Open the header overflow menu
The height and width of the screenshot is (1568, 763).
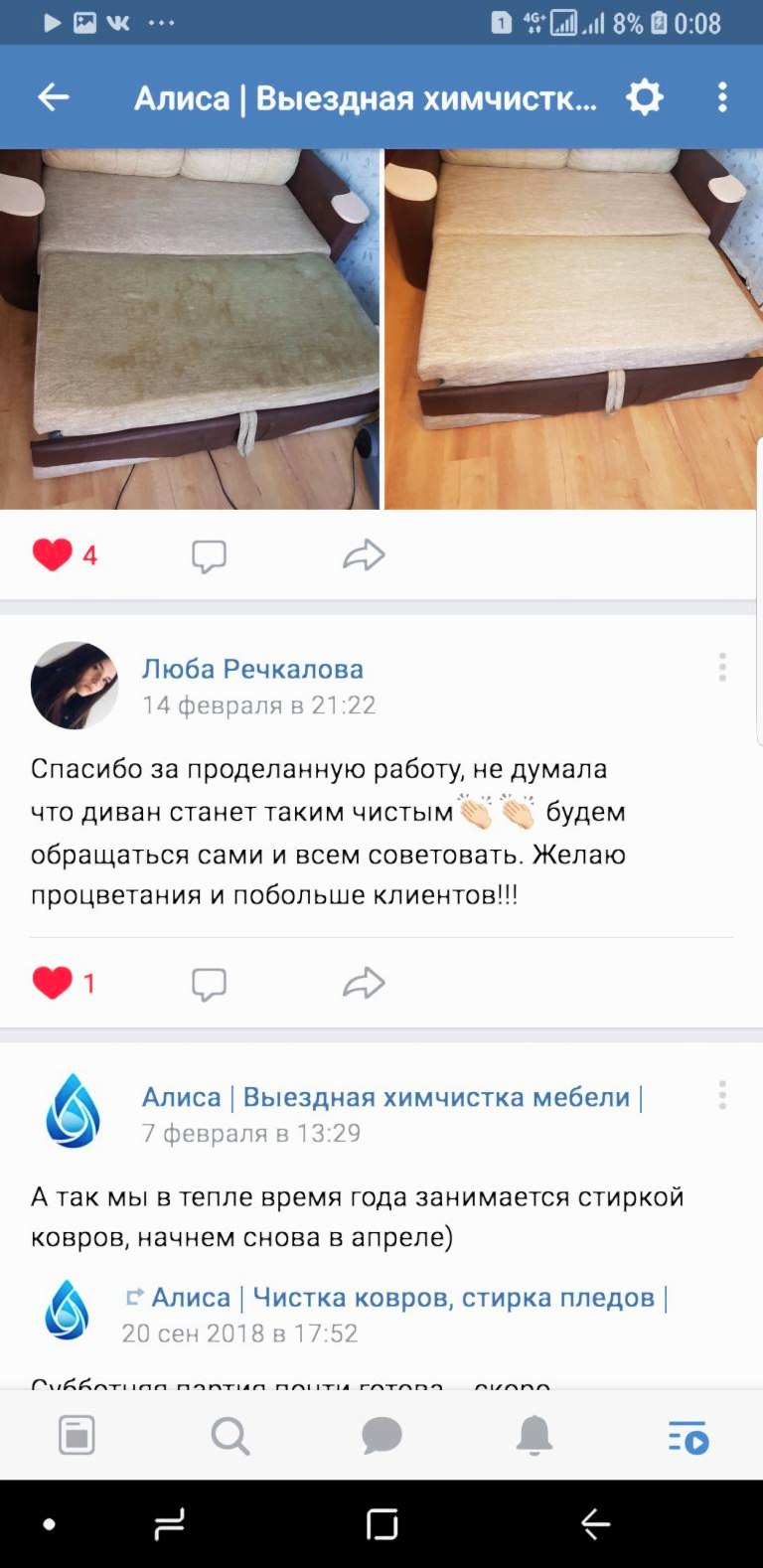[x=722, y=97]
